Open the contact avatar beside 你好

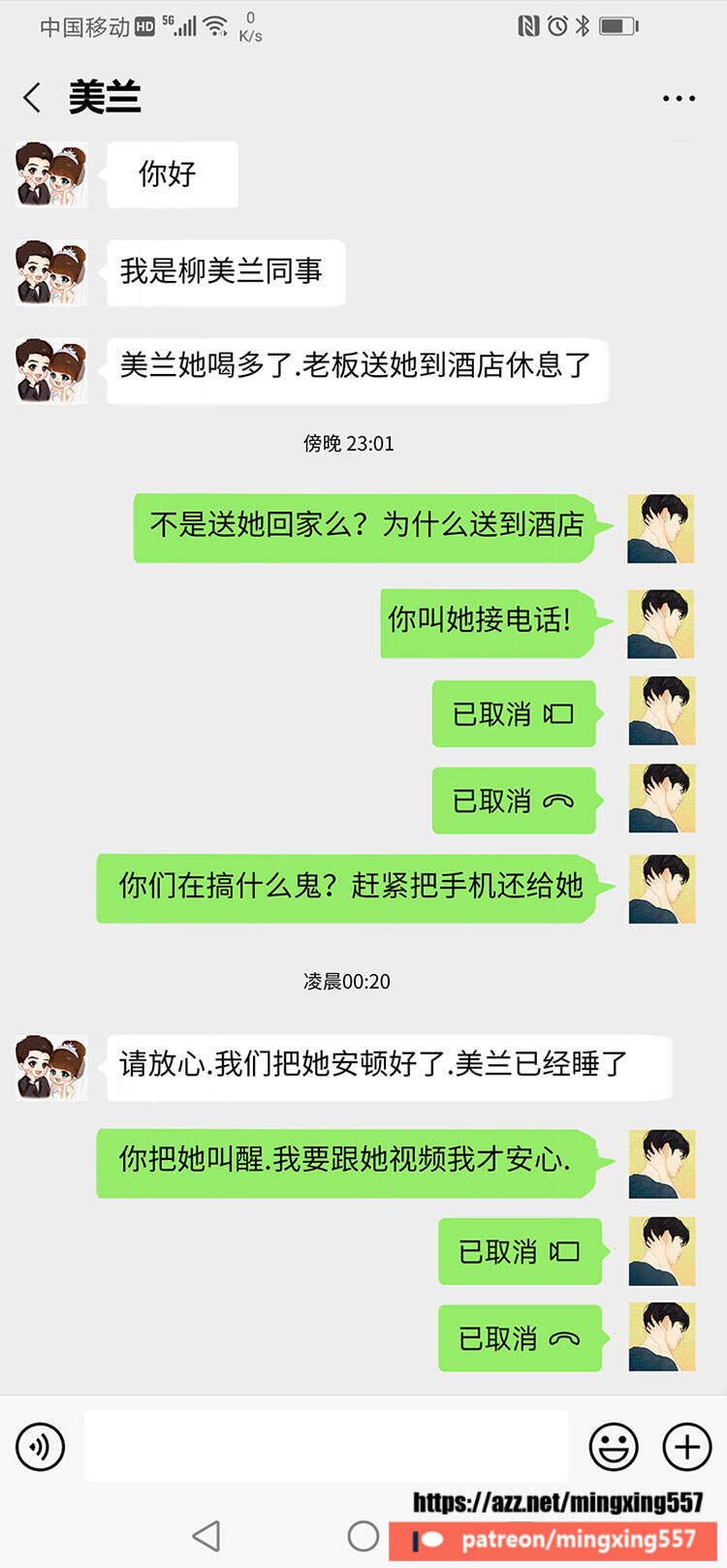pos(52,174)
